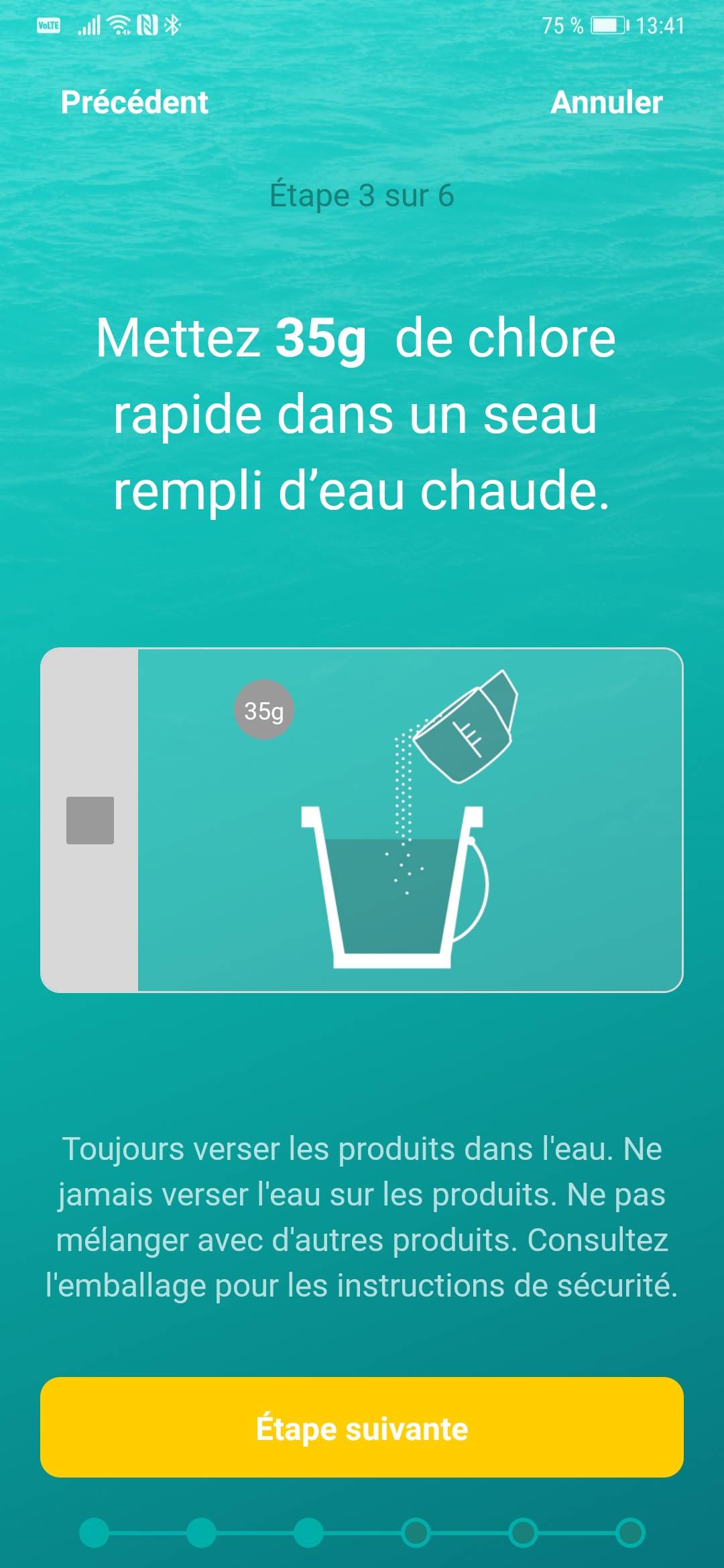Continue with Étape suivante button
This screenshot has width=724, height=1568.
tap(362, 1428)
